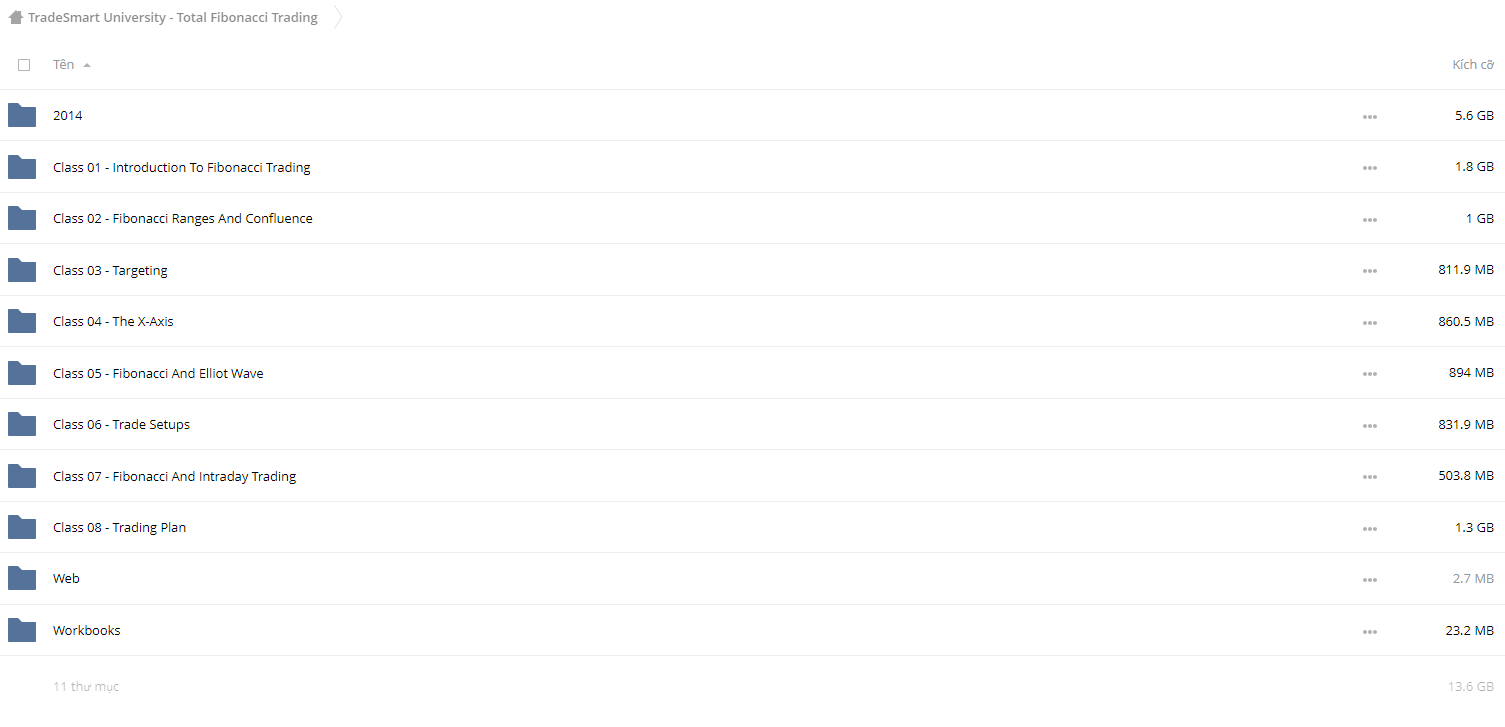Open the Web folder
The width and height of the screenshot is (1505, 727).
tap(66, 579)
